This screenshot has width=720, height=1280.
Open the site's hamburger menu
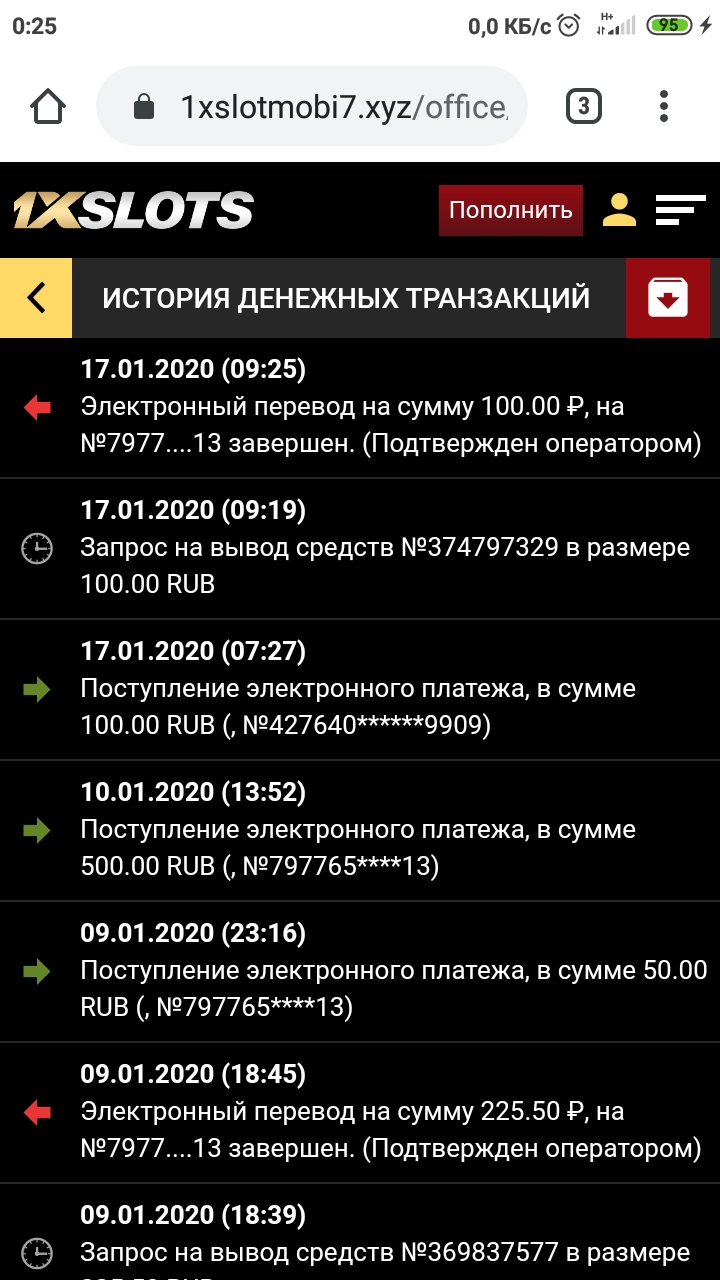680,210
